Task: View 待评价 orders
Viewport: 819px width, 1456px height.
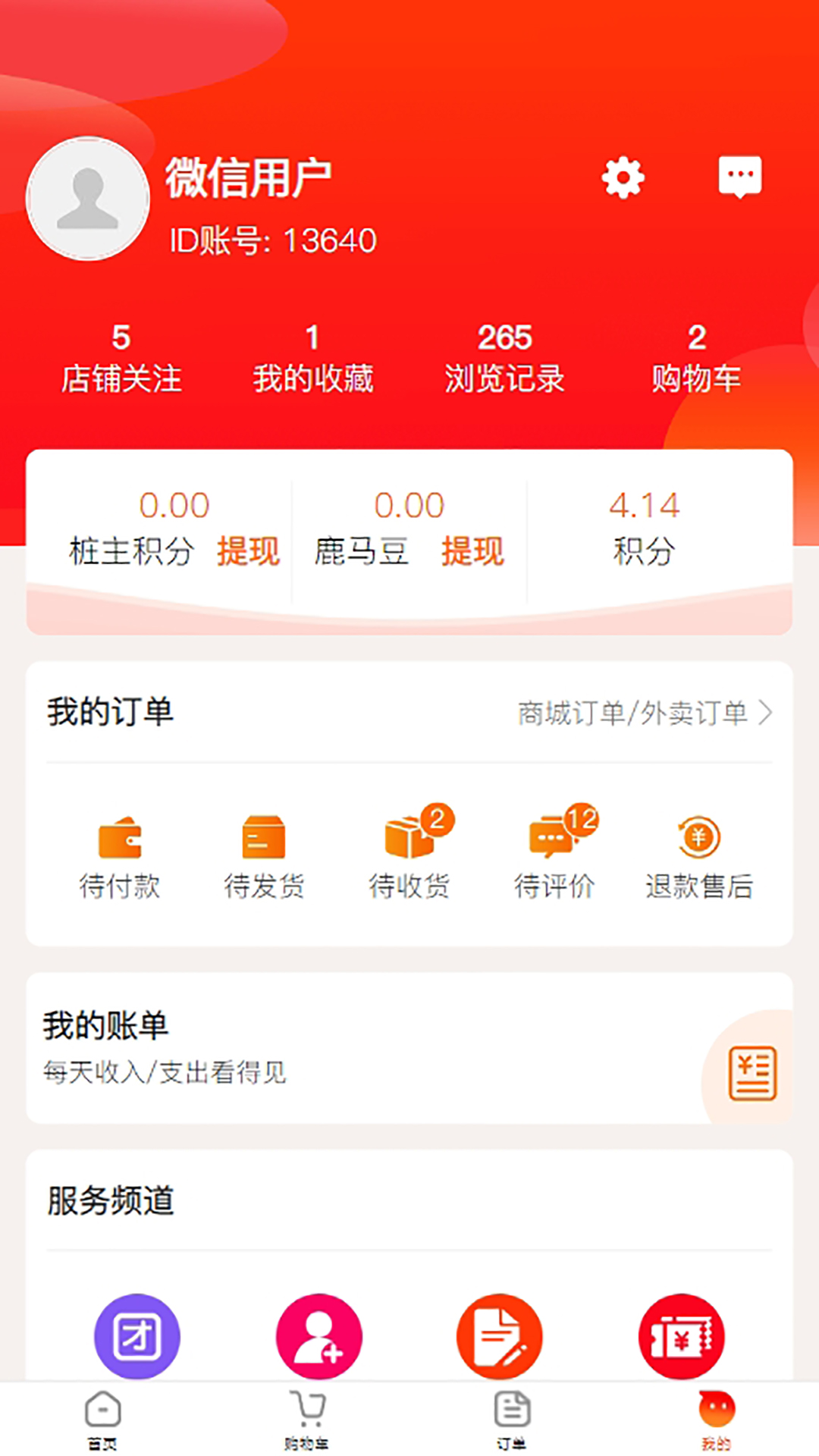Action: pos(554,858)
